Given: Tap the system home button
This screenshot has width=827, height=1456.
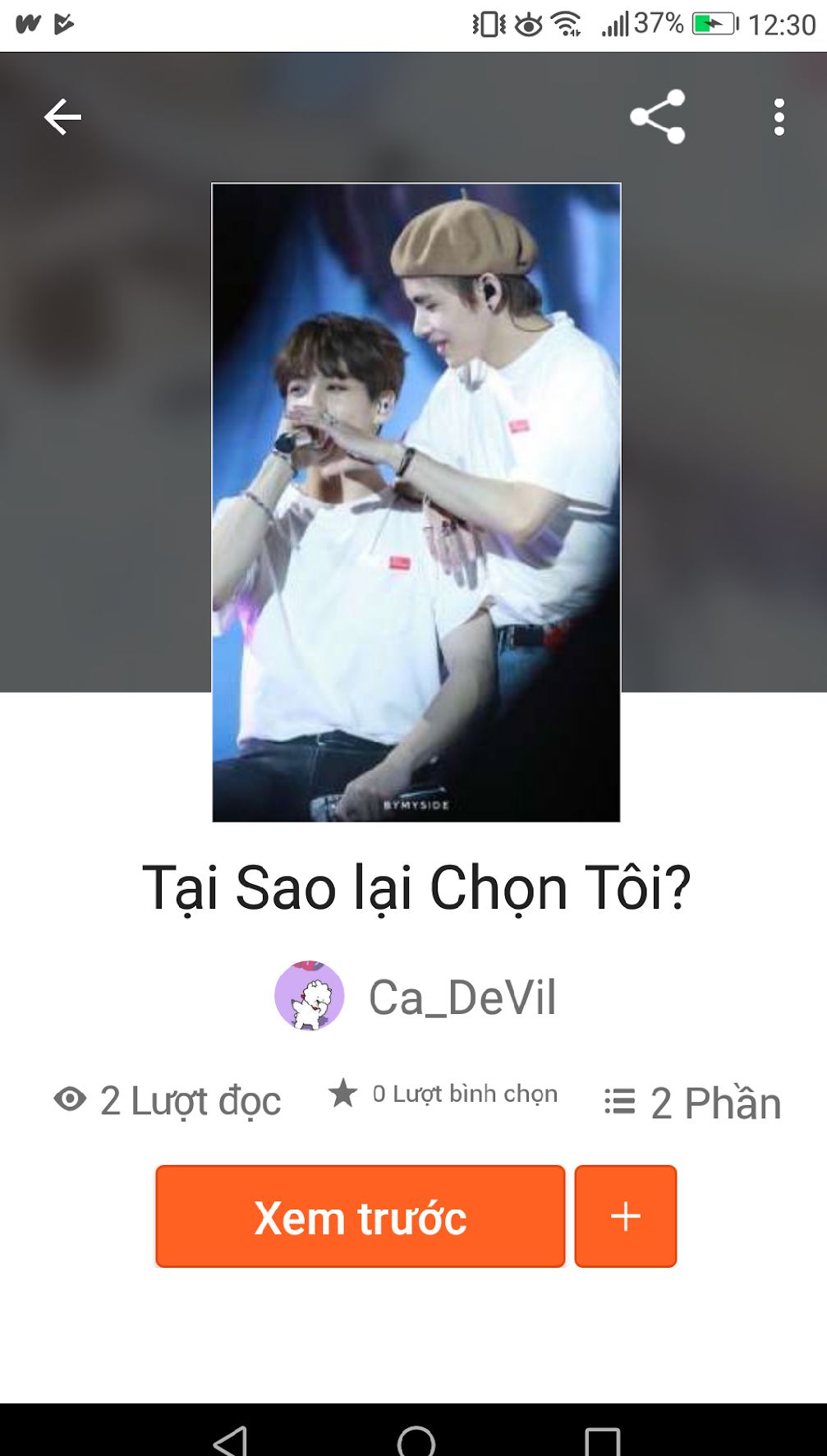Looking at the screenshot, I should [x=416, y=1440].
